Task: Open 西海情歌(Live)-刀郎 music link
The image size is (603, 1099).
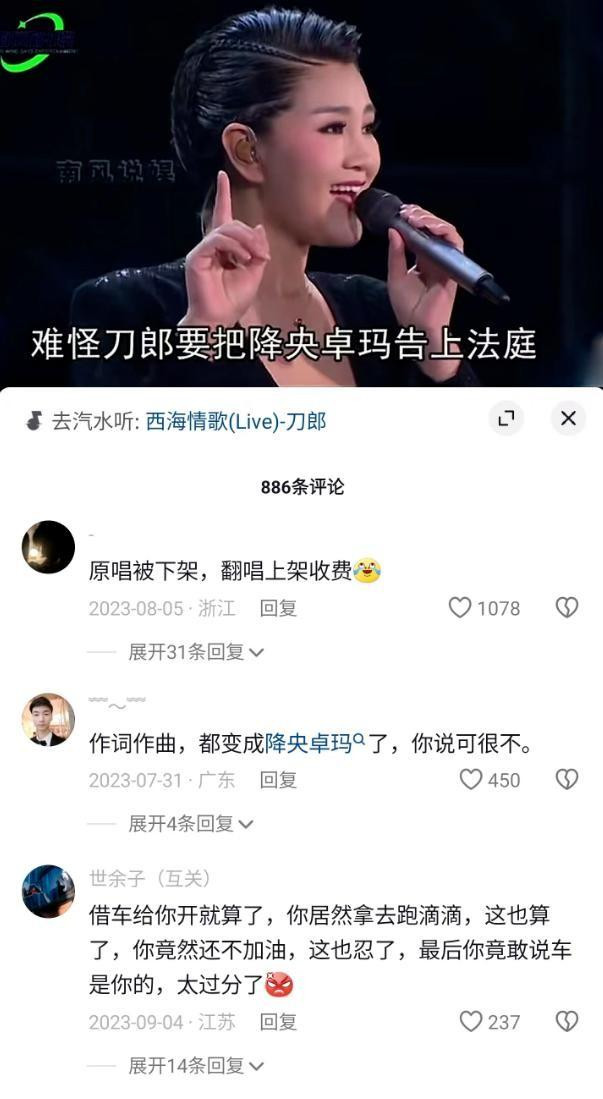Action: pos(236,421)
